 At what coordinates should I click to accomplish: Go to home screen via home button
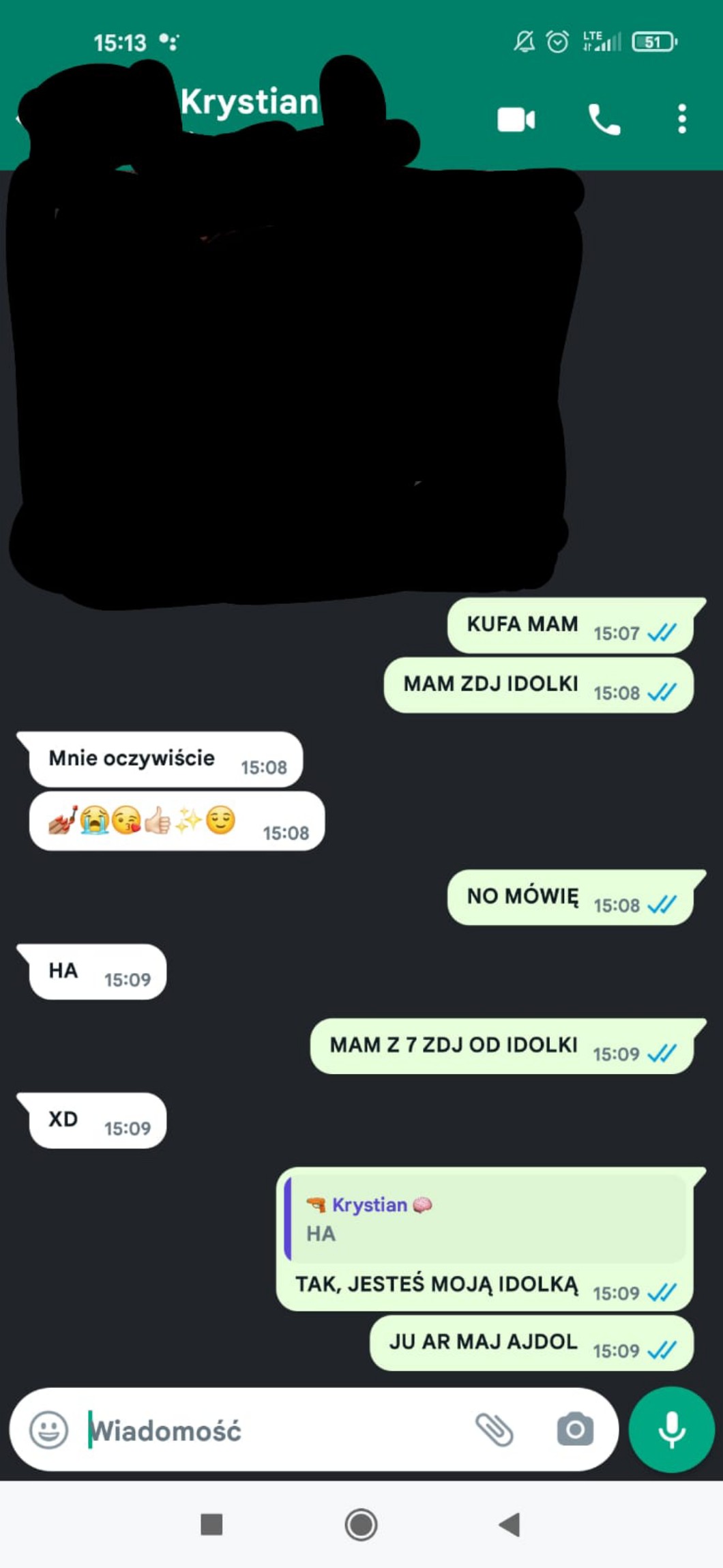361,1524
